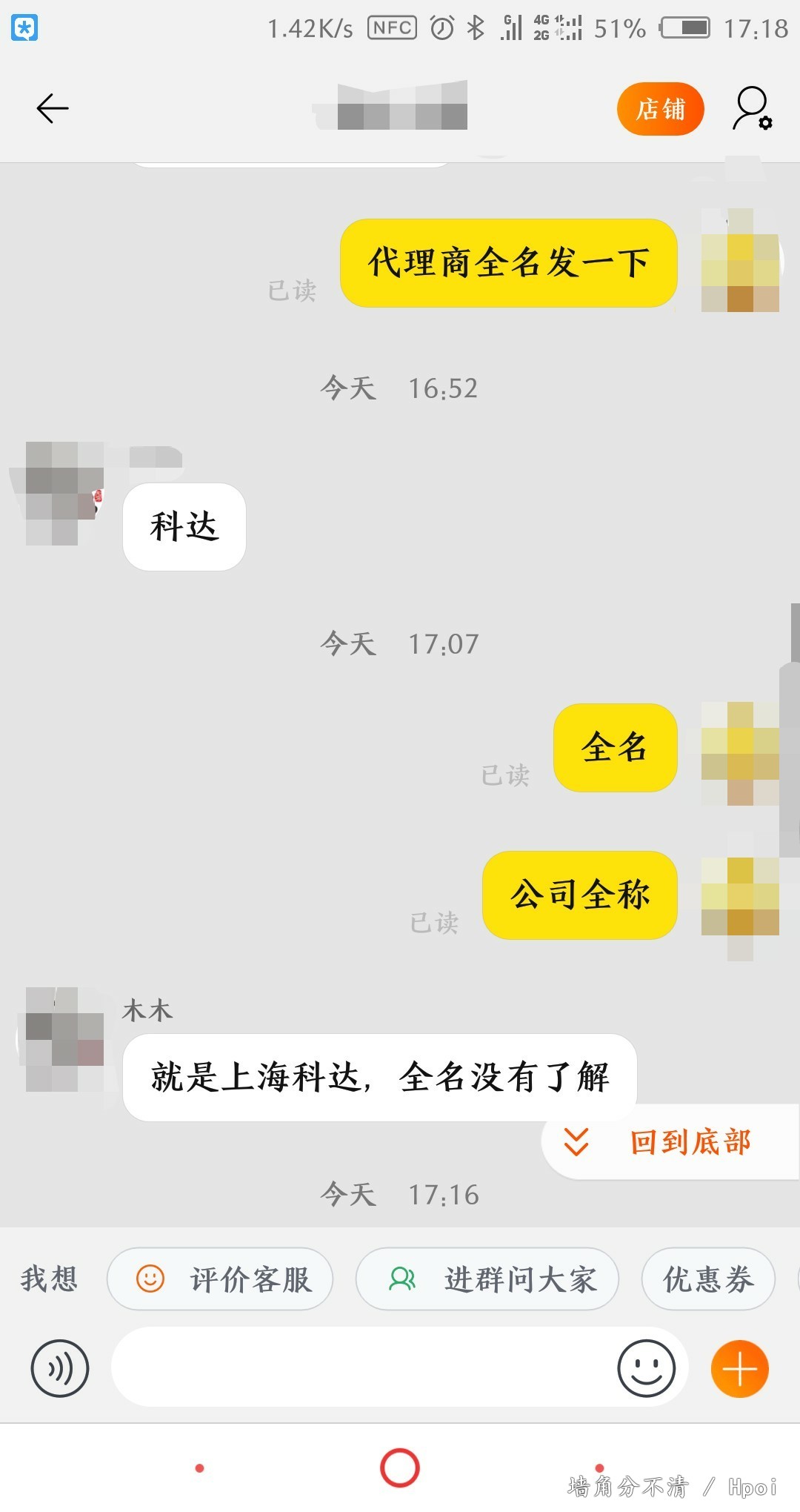The image size is (800, 1512).
Task: Open chat contact settings icon
Action: [753, 110]
